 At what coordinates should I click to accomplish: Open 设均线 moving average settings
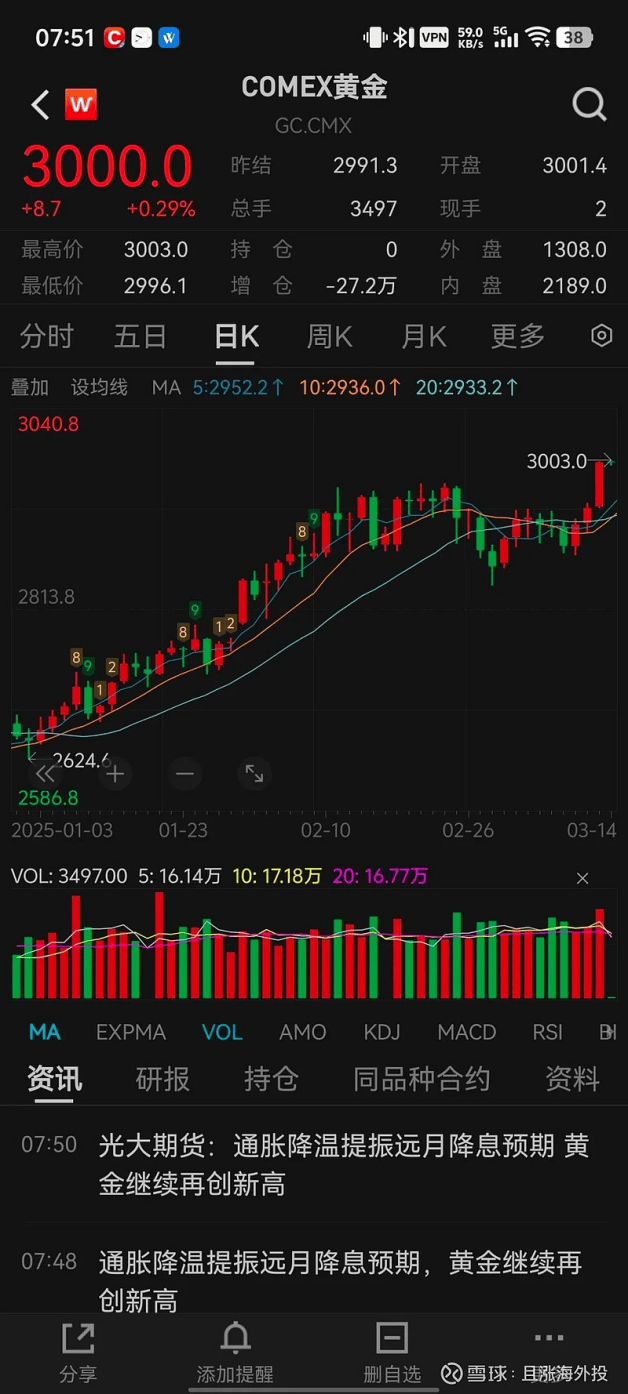point(99,387)
